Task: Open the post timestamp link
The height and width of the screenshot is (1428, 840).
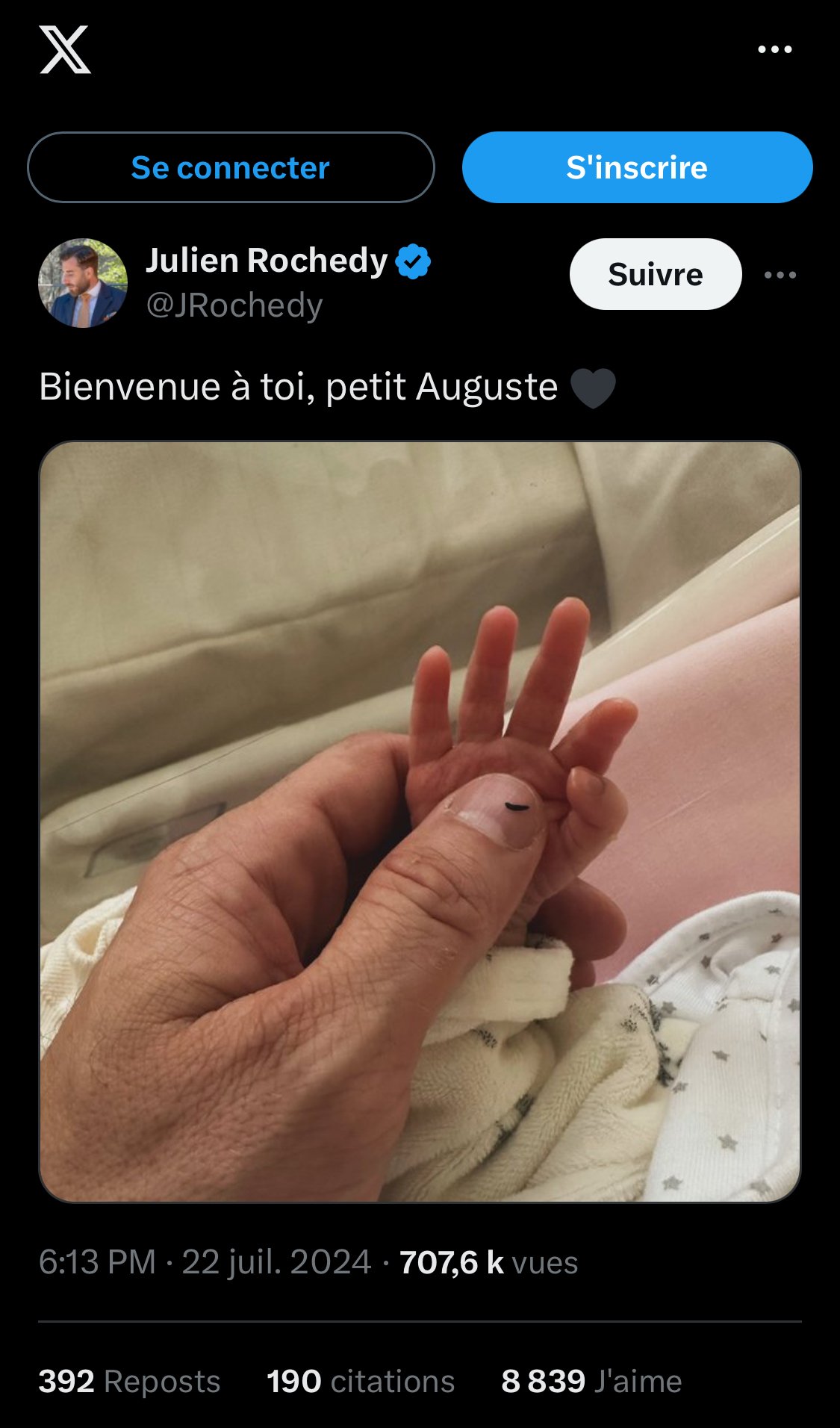Action: (x=205, y=1262)
